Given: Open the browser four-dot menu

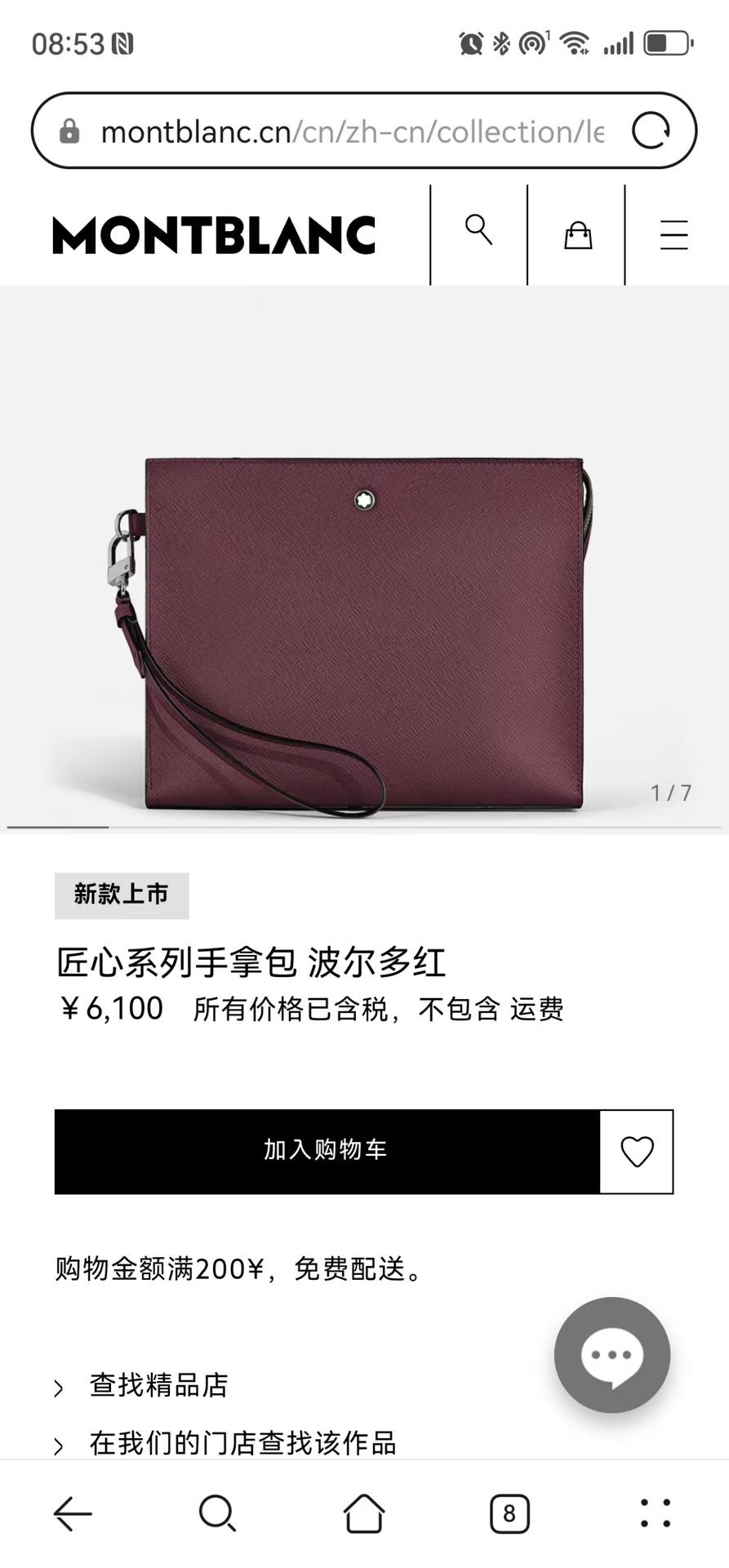Looking at the screenshot, I should pyautogui.click(x=656, y=1514).
